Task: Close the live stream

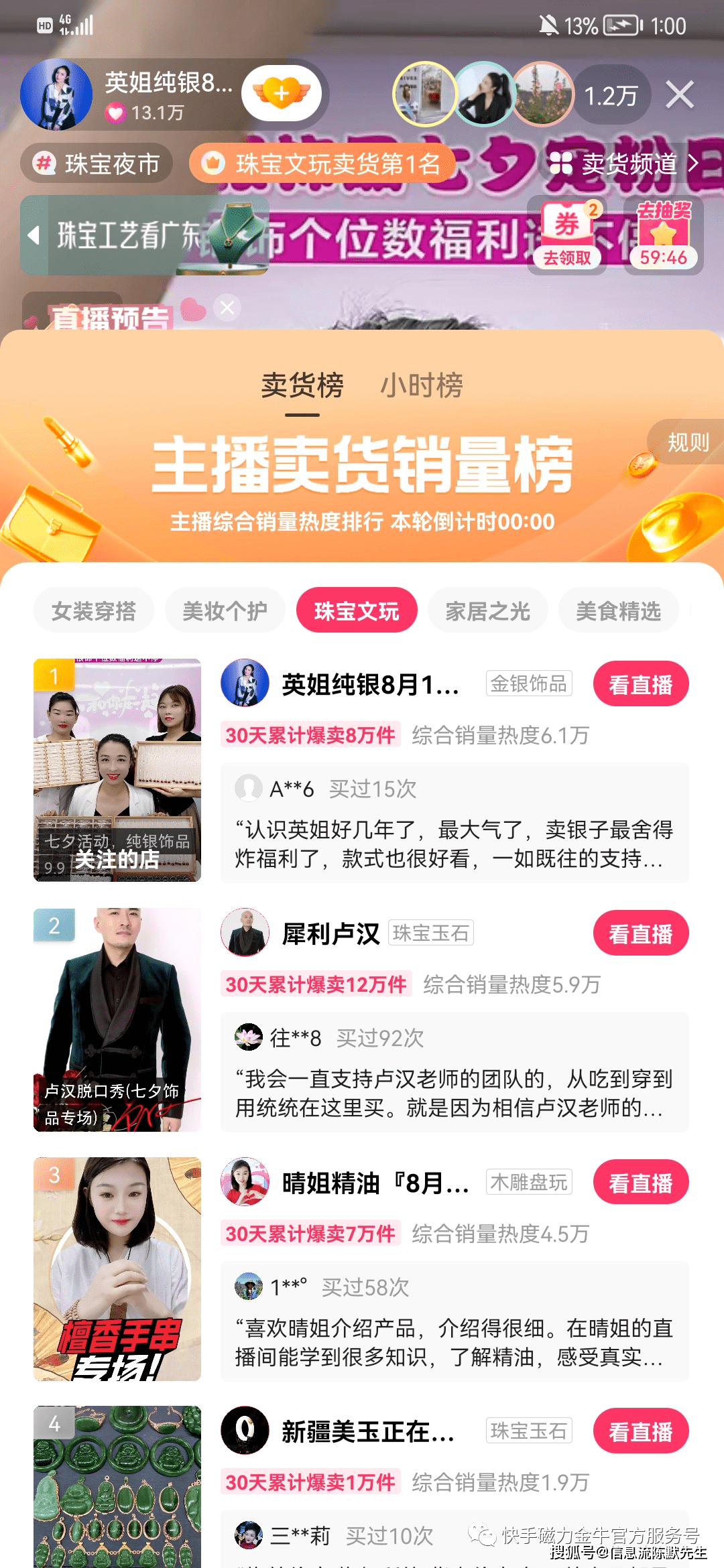Action: [x=680, y=94]
